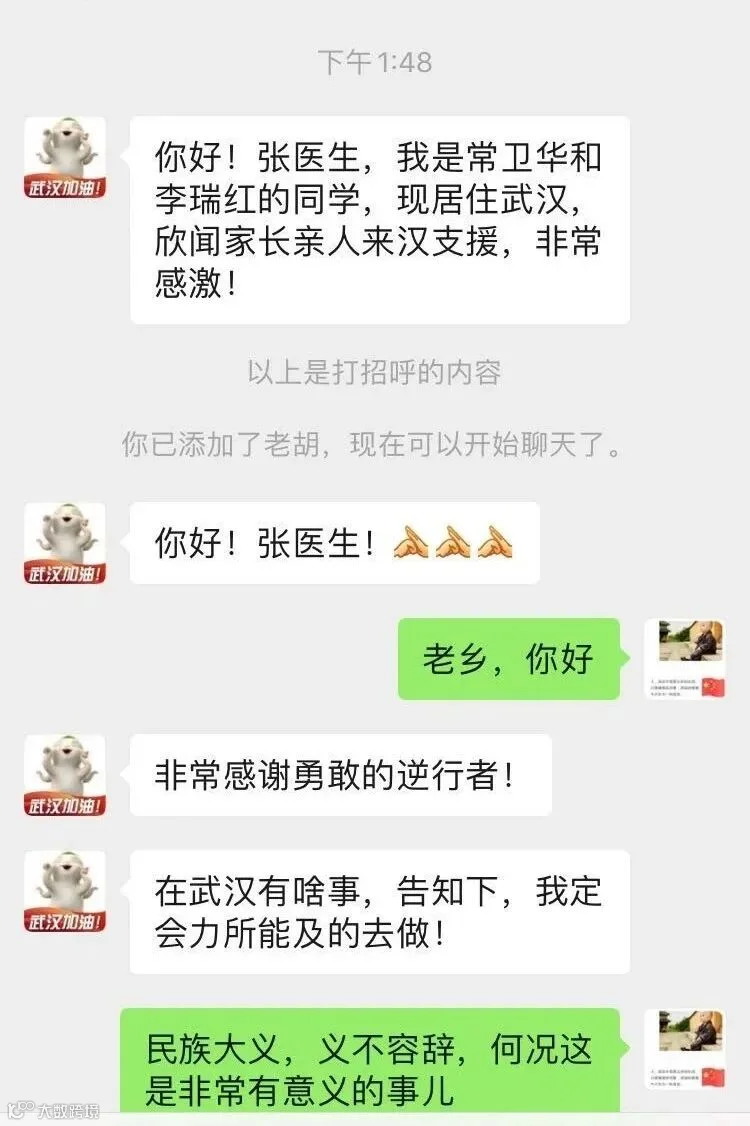Tap avatar next to 你好！张医生！ message
The width and height of the screenshot is (750, 1126).
pyautogui.click(x=65, y=543)
